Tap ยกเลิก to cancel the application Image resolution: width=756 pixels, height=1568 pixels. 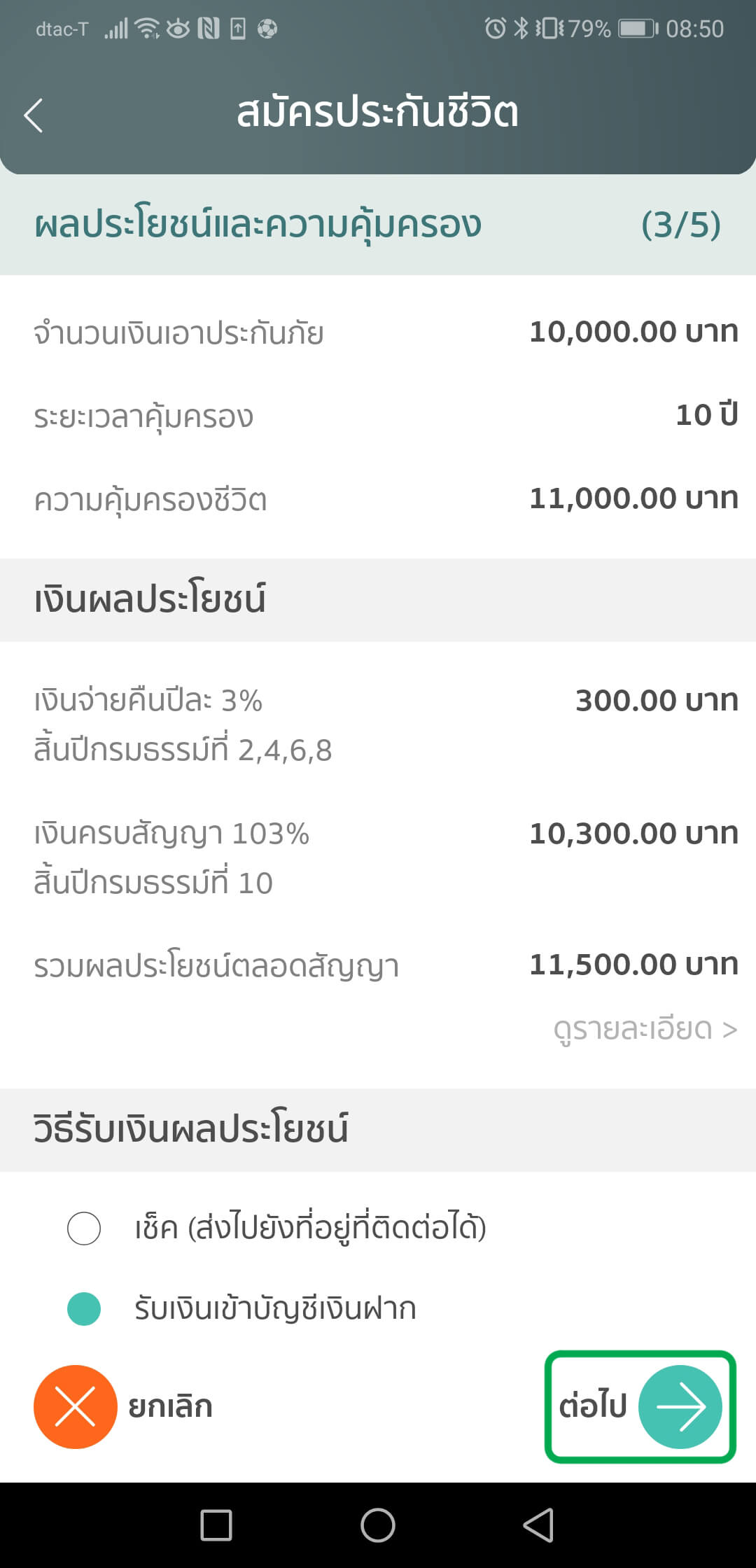[x=76, y=1407]
